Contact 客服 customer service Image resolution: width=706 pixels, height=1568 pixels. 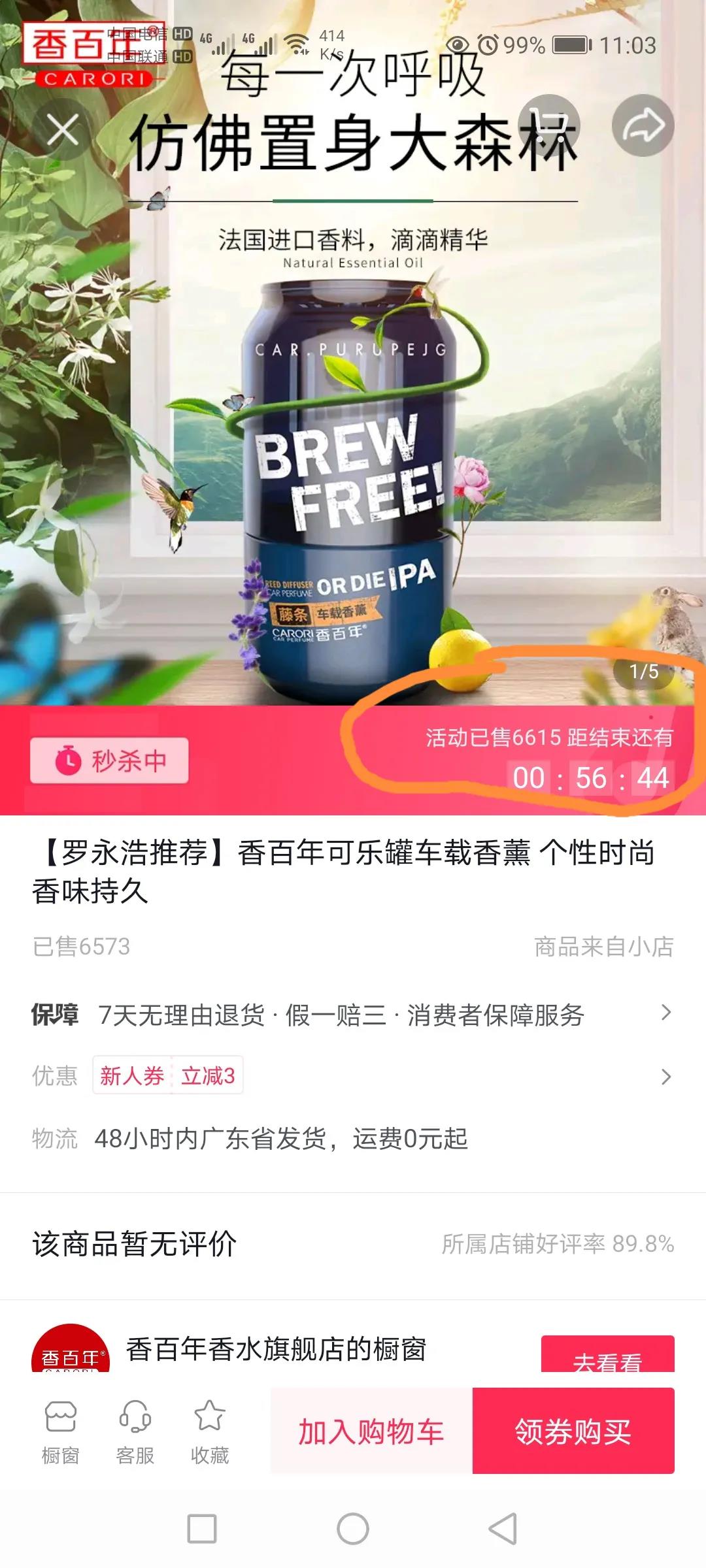coord(135,1432)
